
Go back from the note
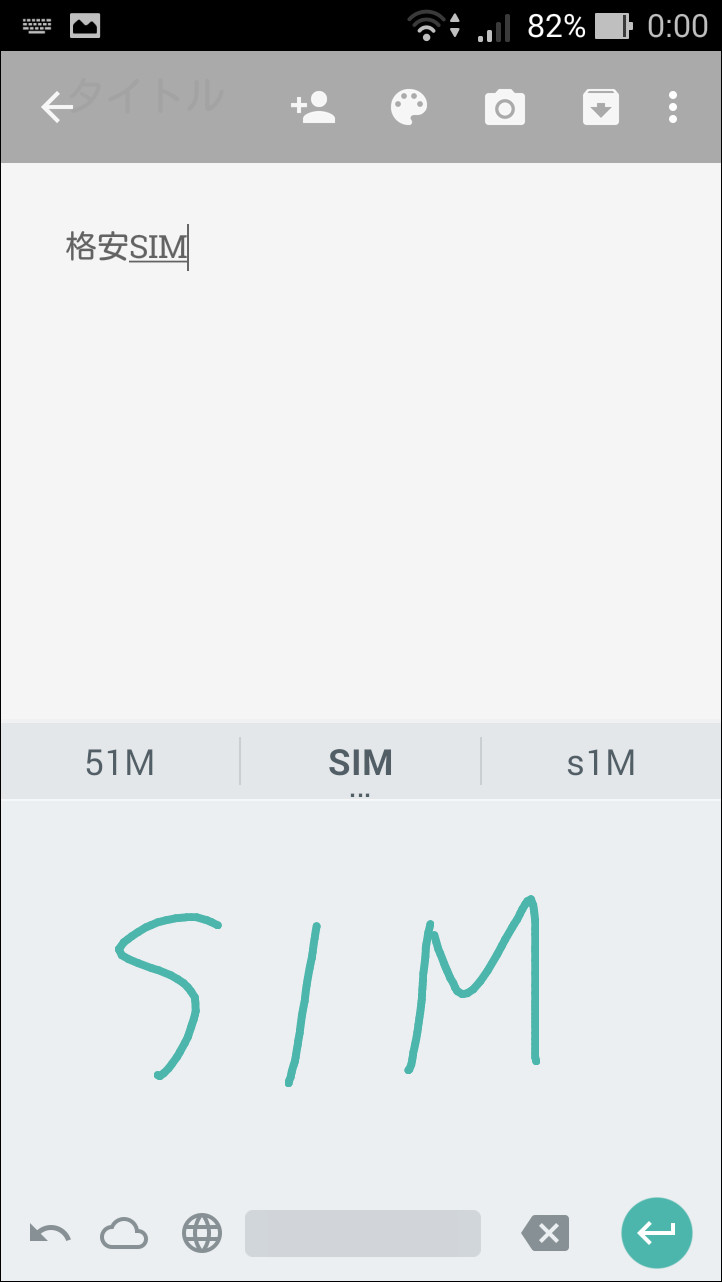pos(56,107)
